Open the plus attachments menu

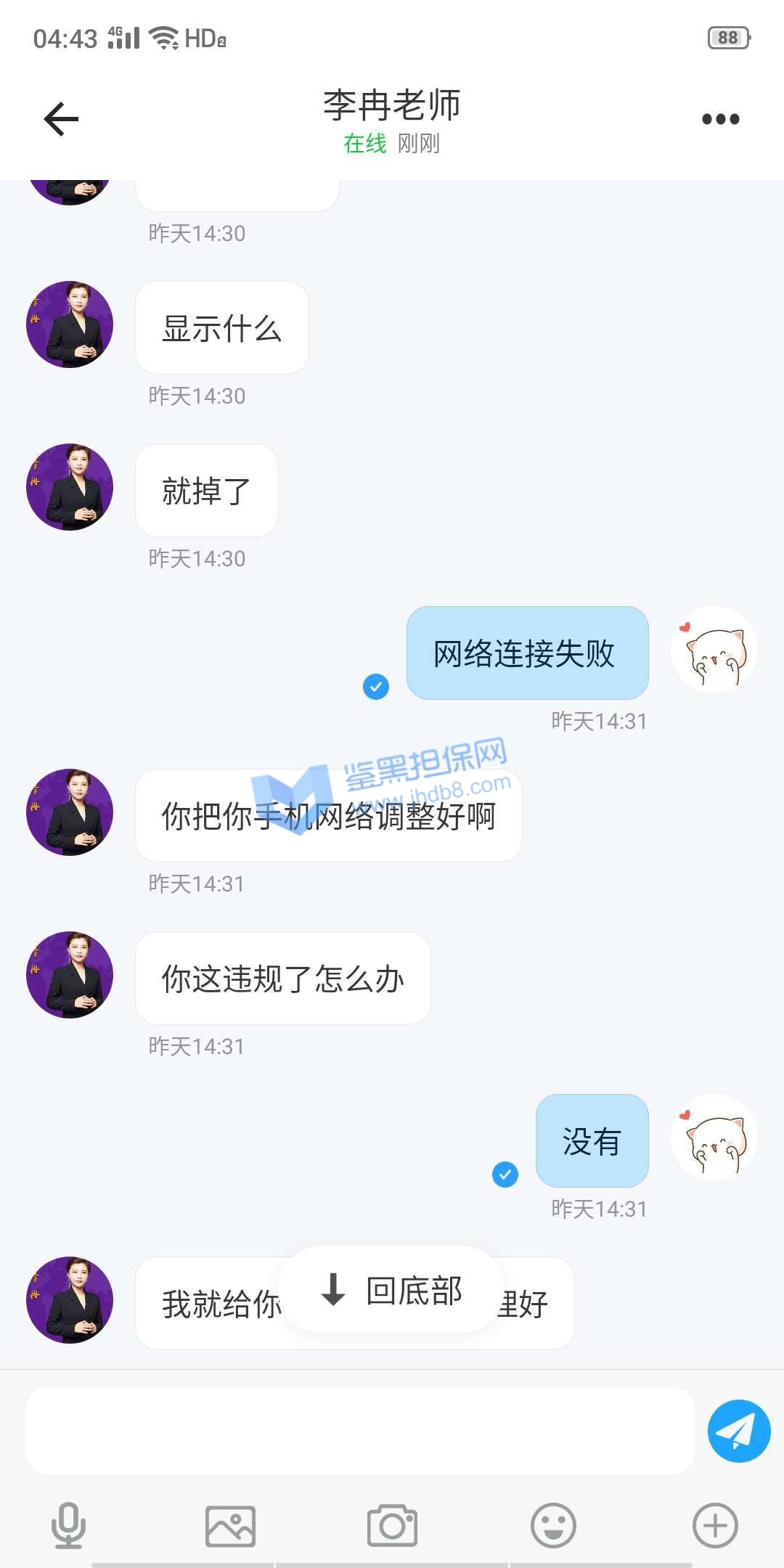tap(715, 1525)
